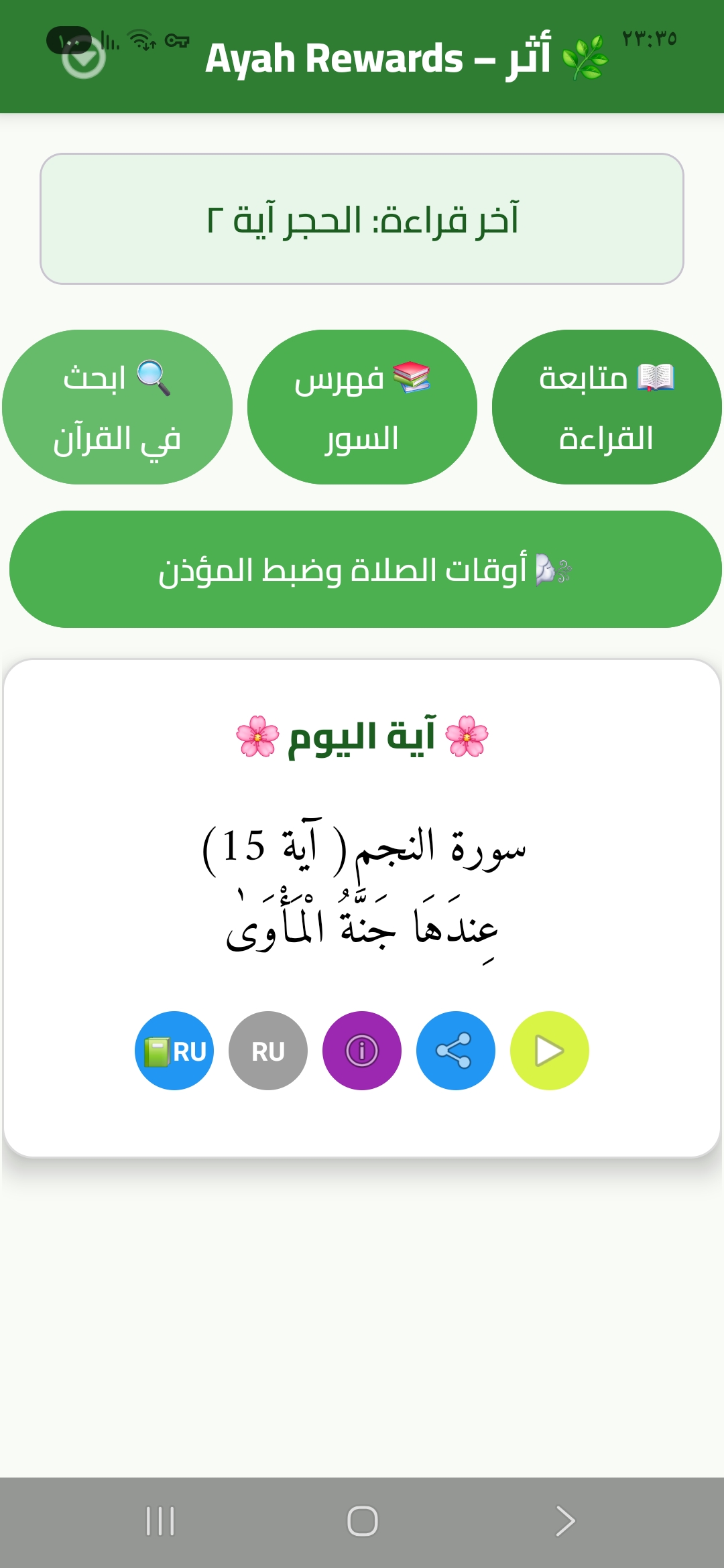Open the فهرس السور surah index
Image resolution: width=724 pixels, height=1568 pixels.
point(362,407)
